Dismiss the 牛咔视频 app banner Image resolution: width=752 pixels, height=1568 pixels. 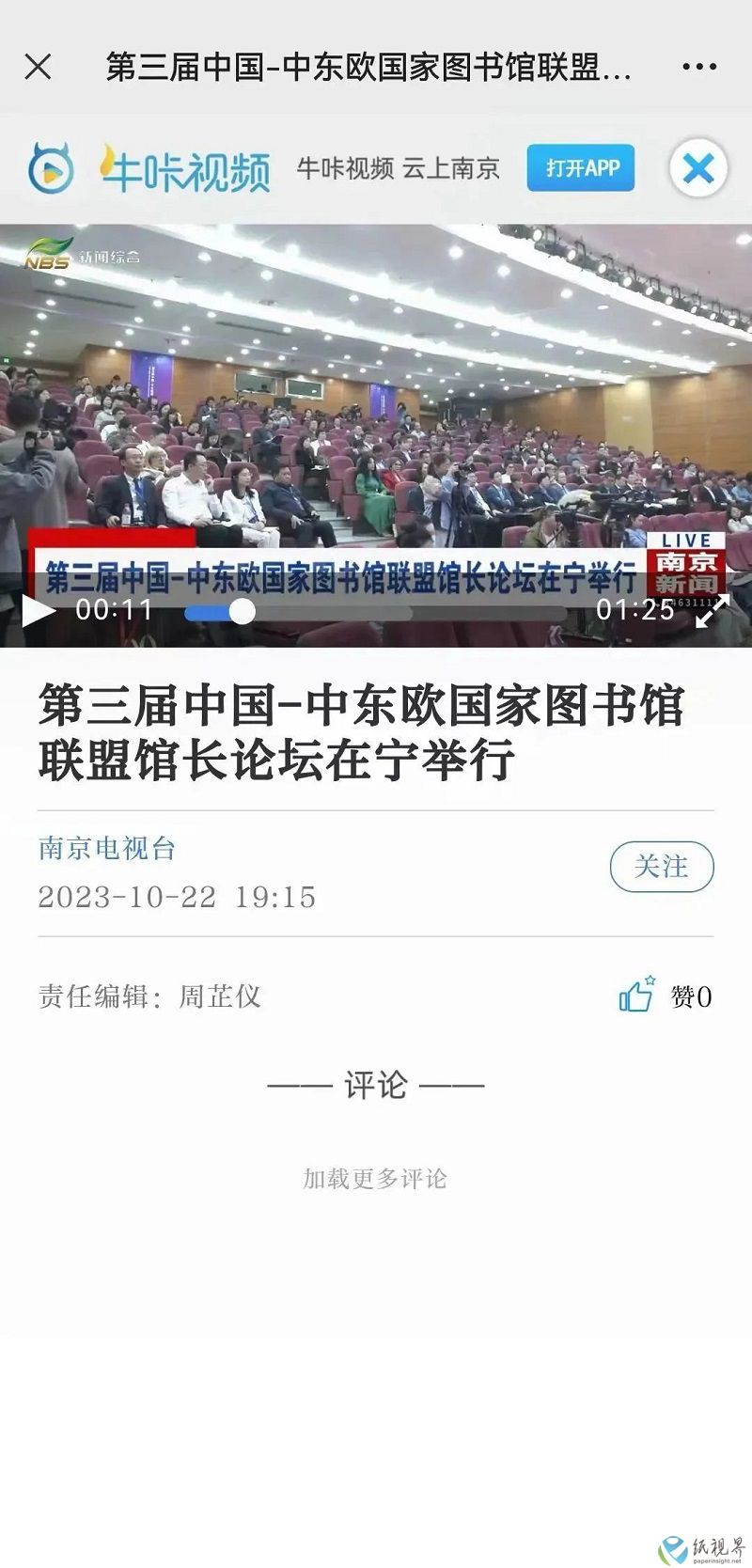(698, 168)
